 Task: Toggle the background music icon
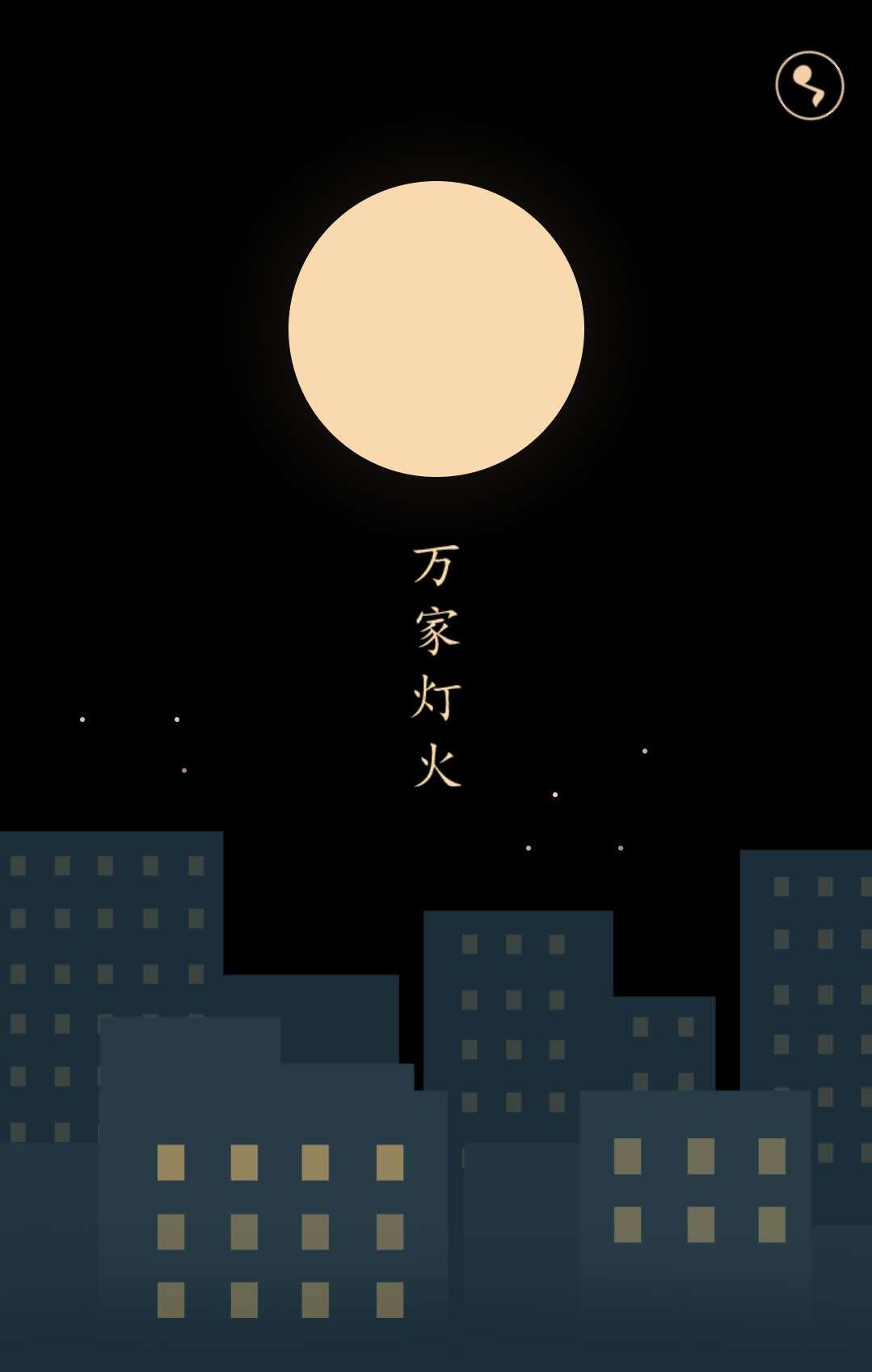click(x=809, y=86)
